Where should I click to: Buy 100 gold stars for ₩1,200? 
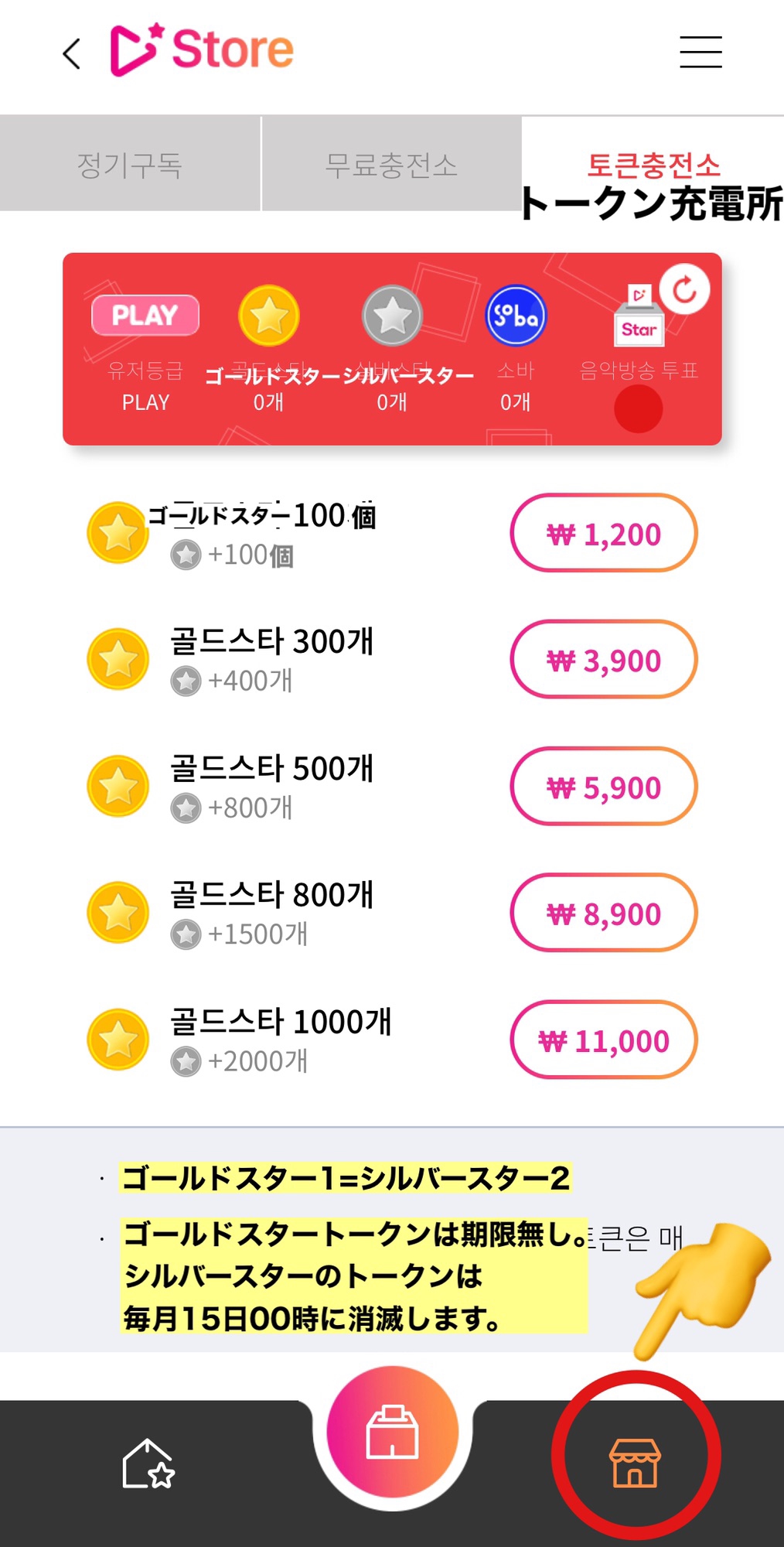coord(604,533)
